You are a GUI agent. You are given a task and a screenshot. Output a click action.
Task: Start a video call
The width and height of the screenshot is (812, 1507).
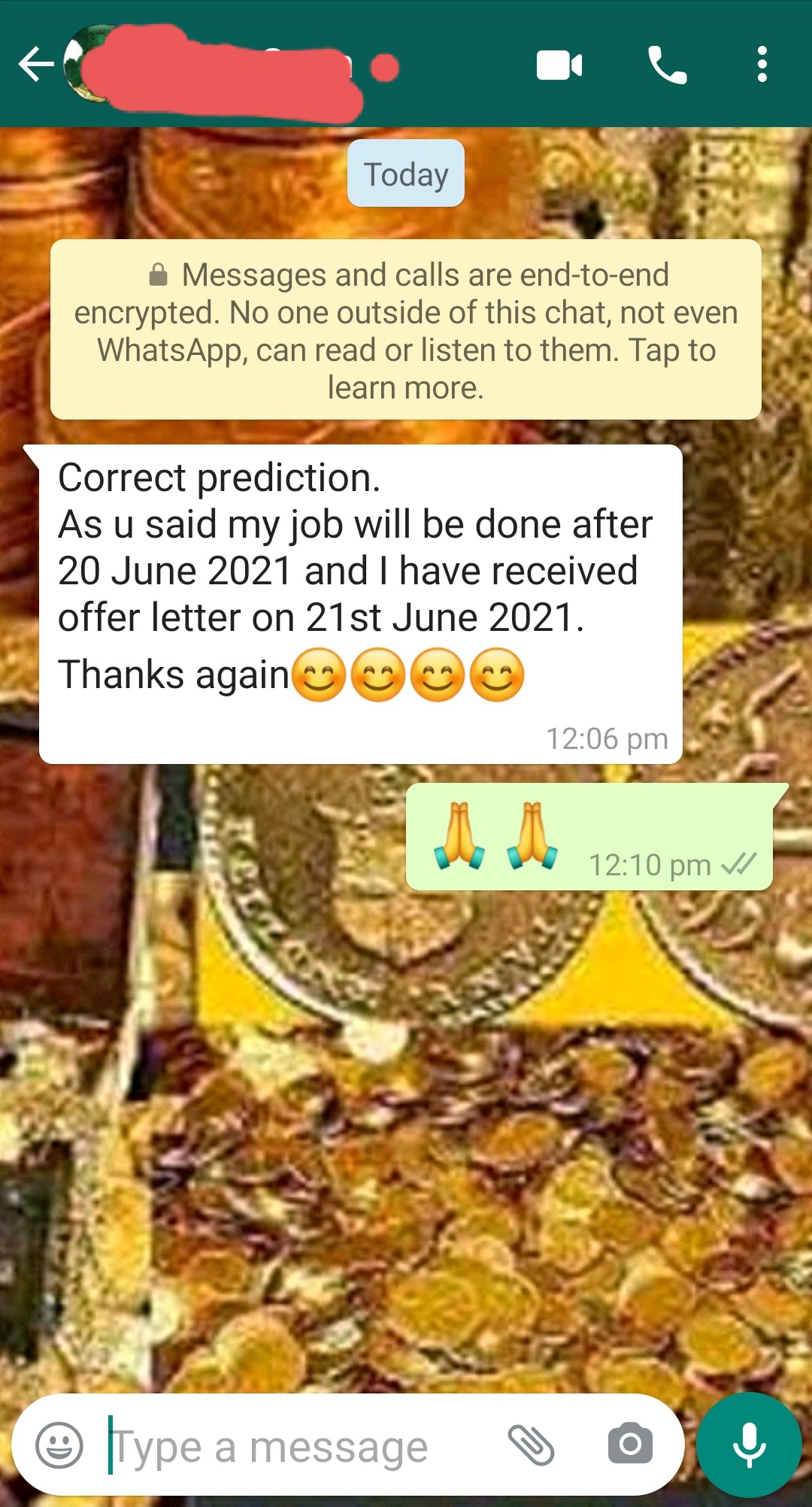coord(559,65)
